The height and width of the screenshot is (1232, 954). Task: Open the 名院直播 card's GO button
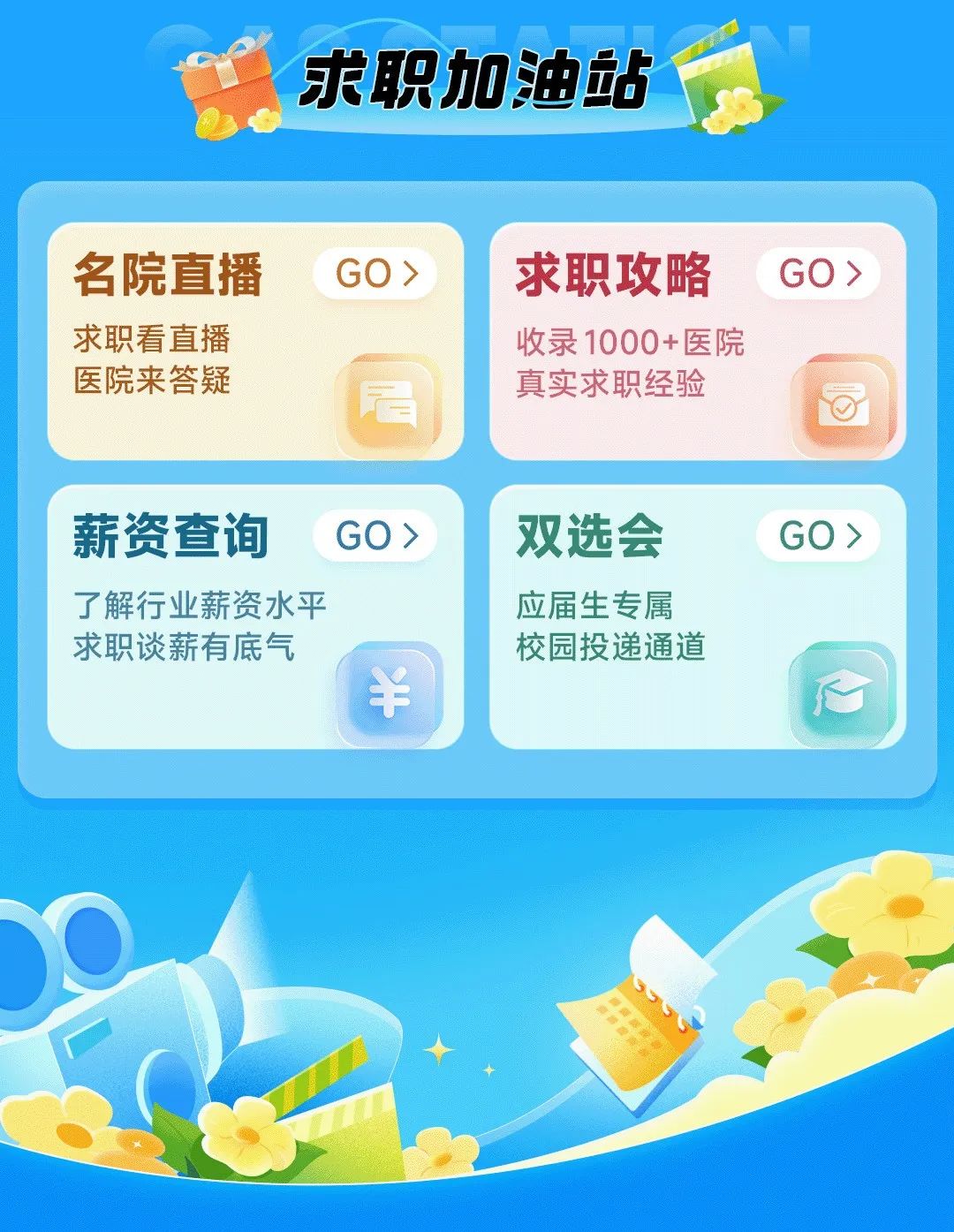pos(375,275)
